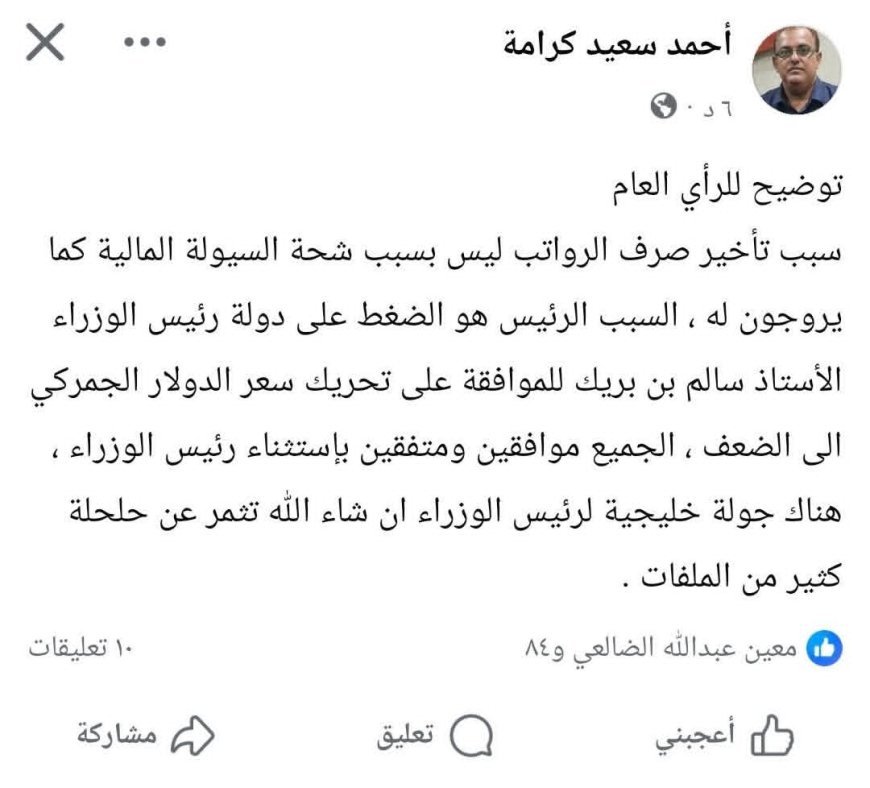Image resolution: width=870 pixels, height=788 pixels.
Task: Open the ١٠ تعليقات comments list
Action: coord(80,648)
